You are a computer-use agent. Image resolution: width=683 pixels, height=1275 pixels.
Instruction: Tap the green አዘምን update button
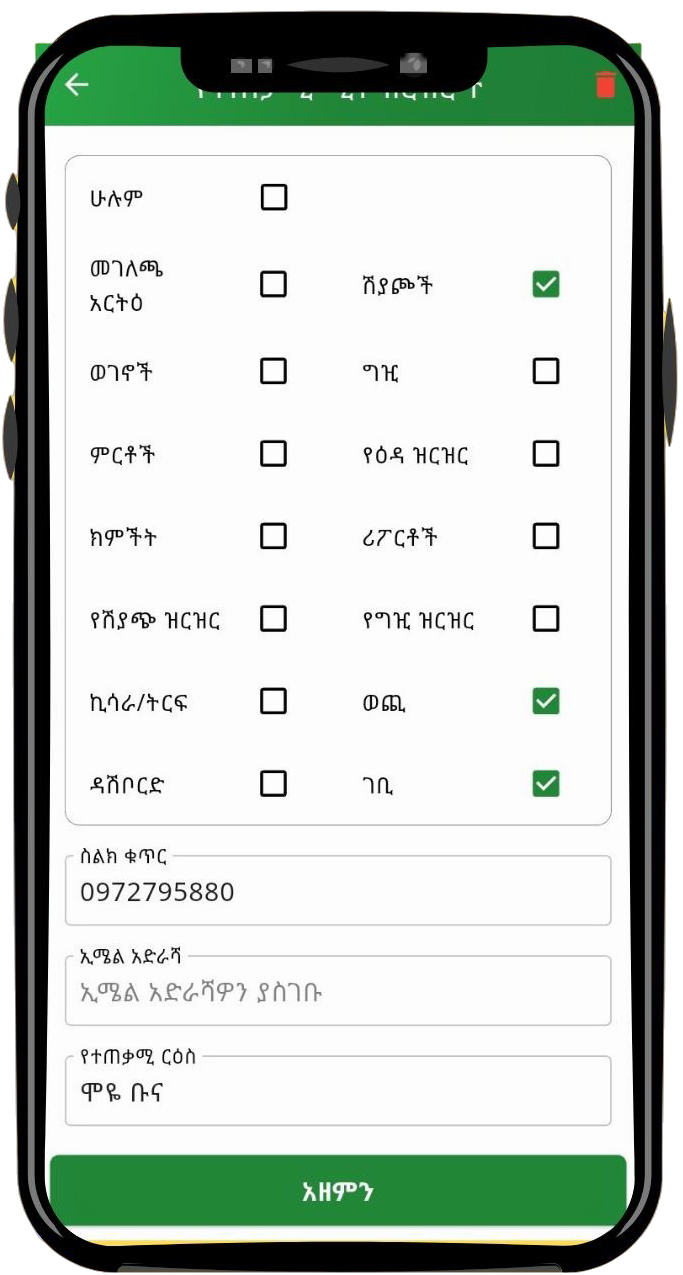[338, 1191]
